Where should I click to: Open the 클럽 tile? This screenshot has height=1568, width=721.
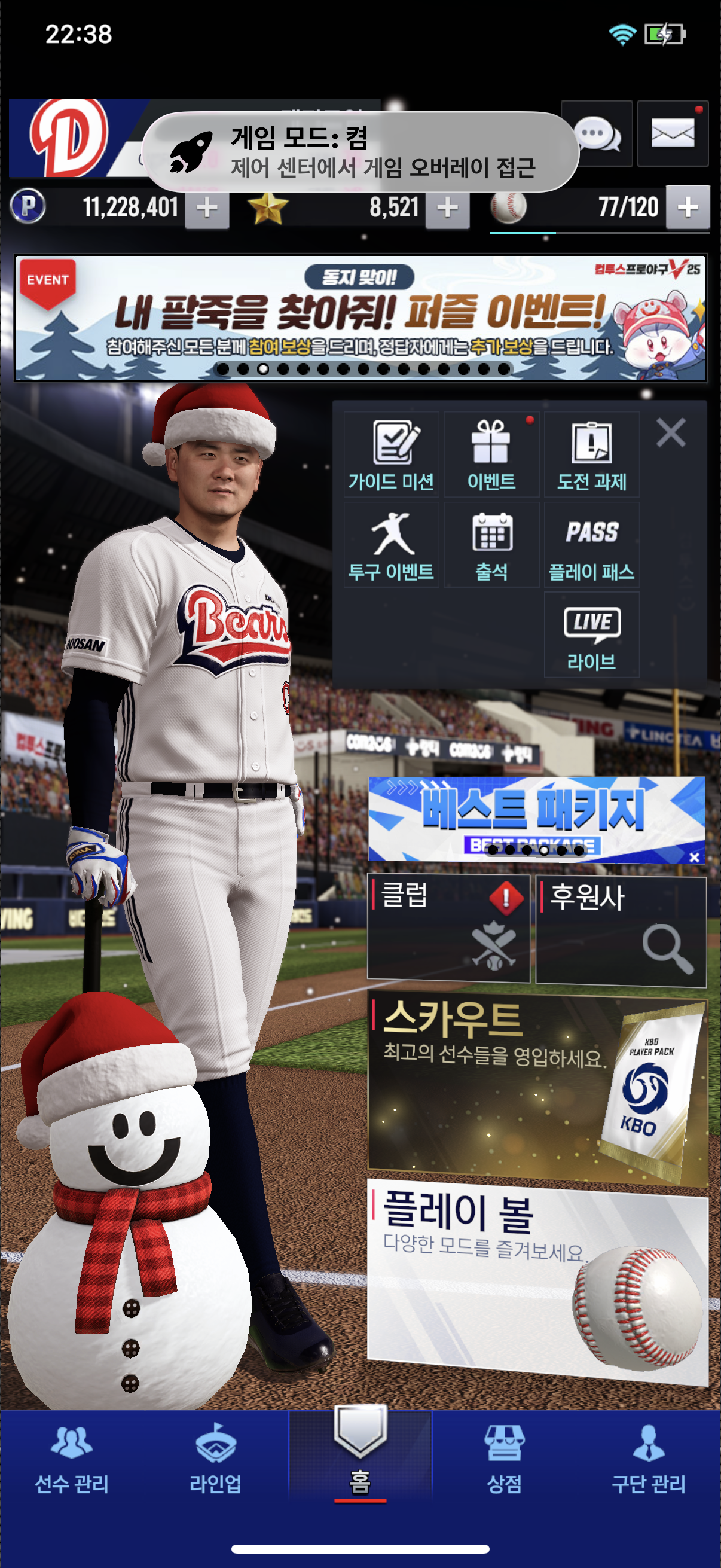pyautogui.click(x=448, y=928)
